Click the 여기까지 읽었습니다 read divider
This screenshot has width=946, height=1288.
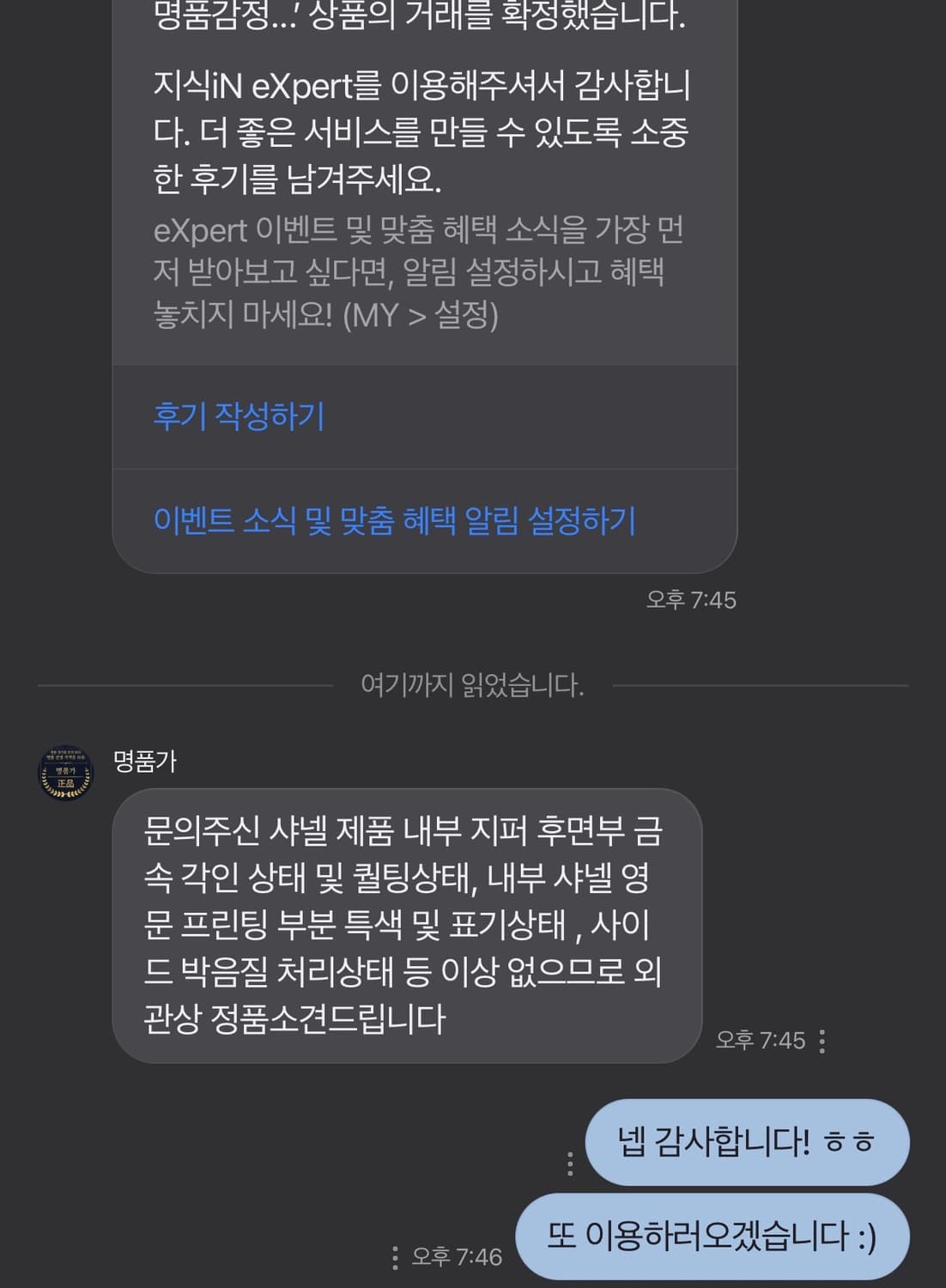[x=472, y=684]
